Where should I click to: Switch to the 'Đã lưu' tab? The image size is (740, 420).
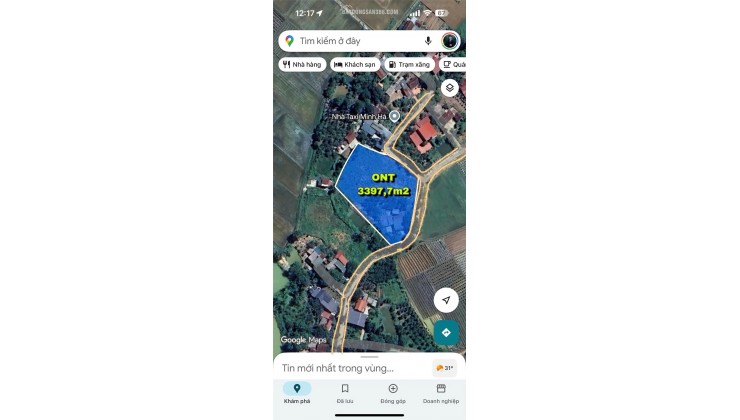tap(345, 393)
